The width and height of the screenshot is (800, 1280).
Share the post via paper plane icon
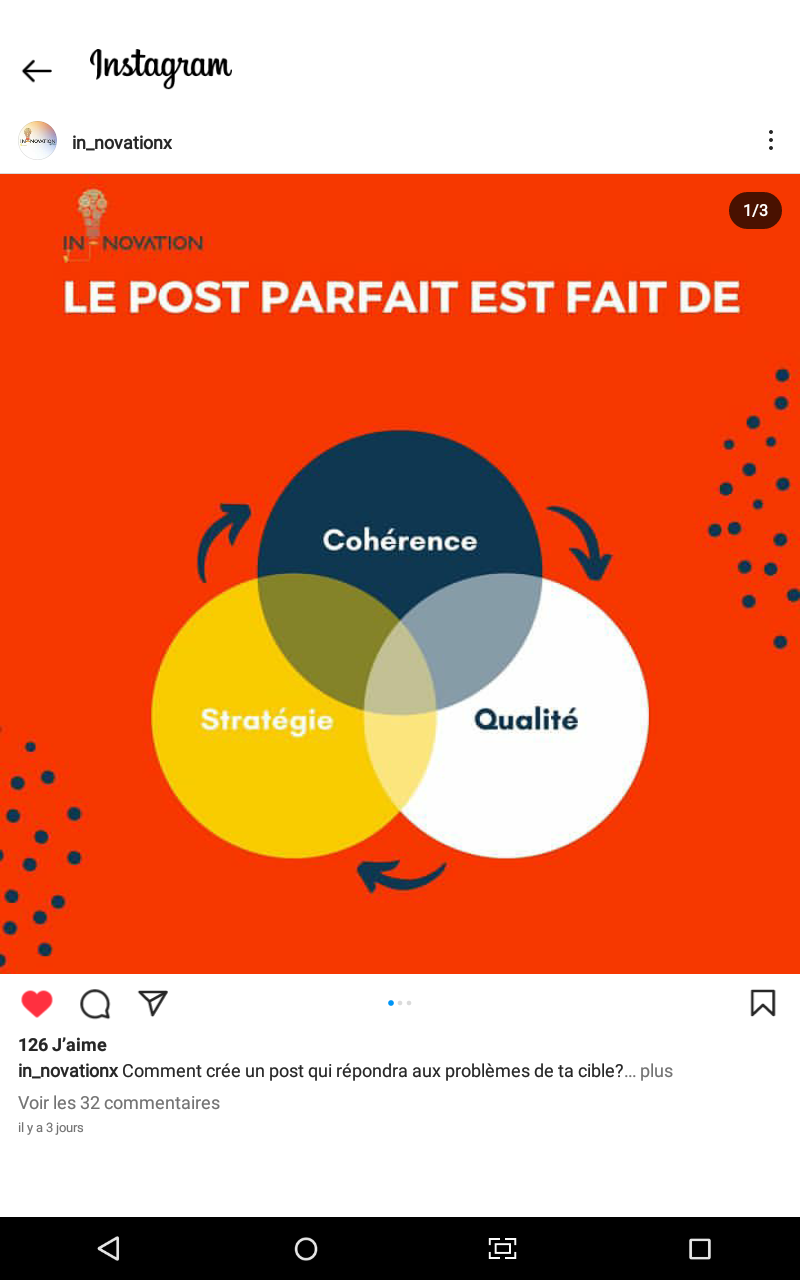(x=153, y=1003)
